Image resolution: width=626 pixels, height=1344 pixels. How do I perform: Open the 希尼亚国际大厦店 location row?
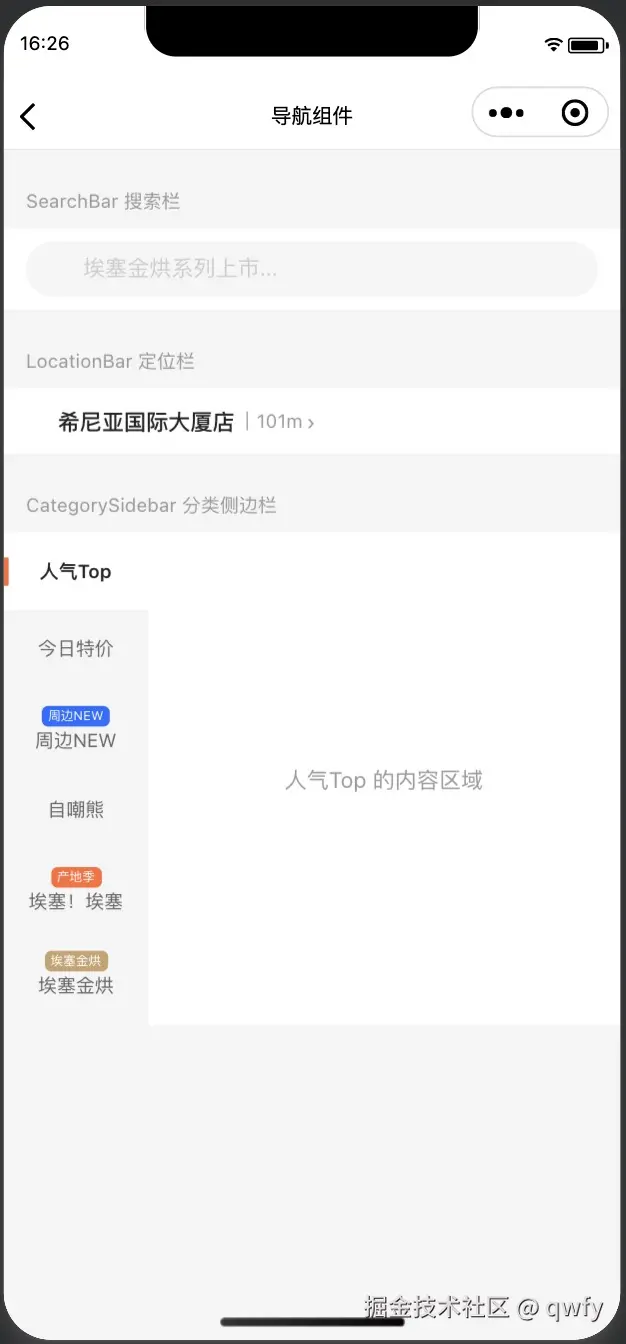186,422
